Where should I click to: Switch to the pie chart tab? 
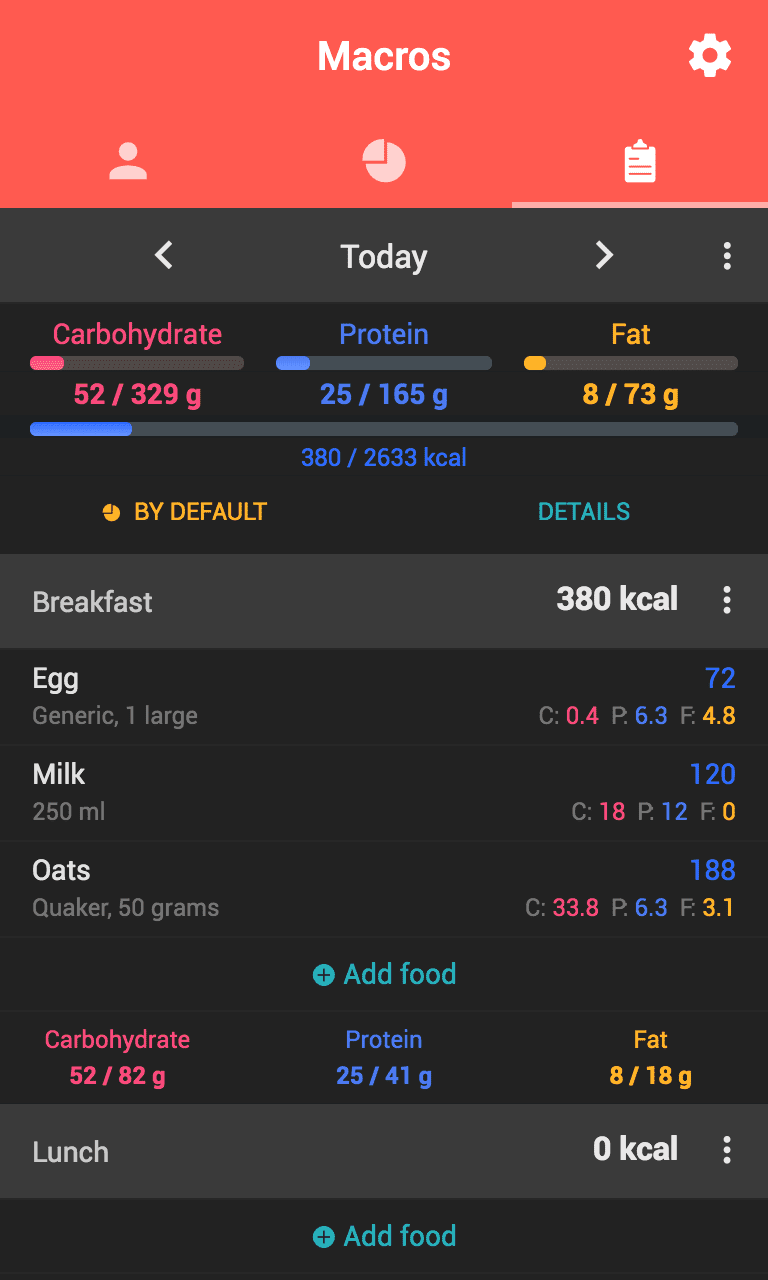point(384,161)
